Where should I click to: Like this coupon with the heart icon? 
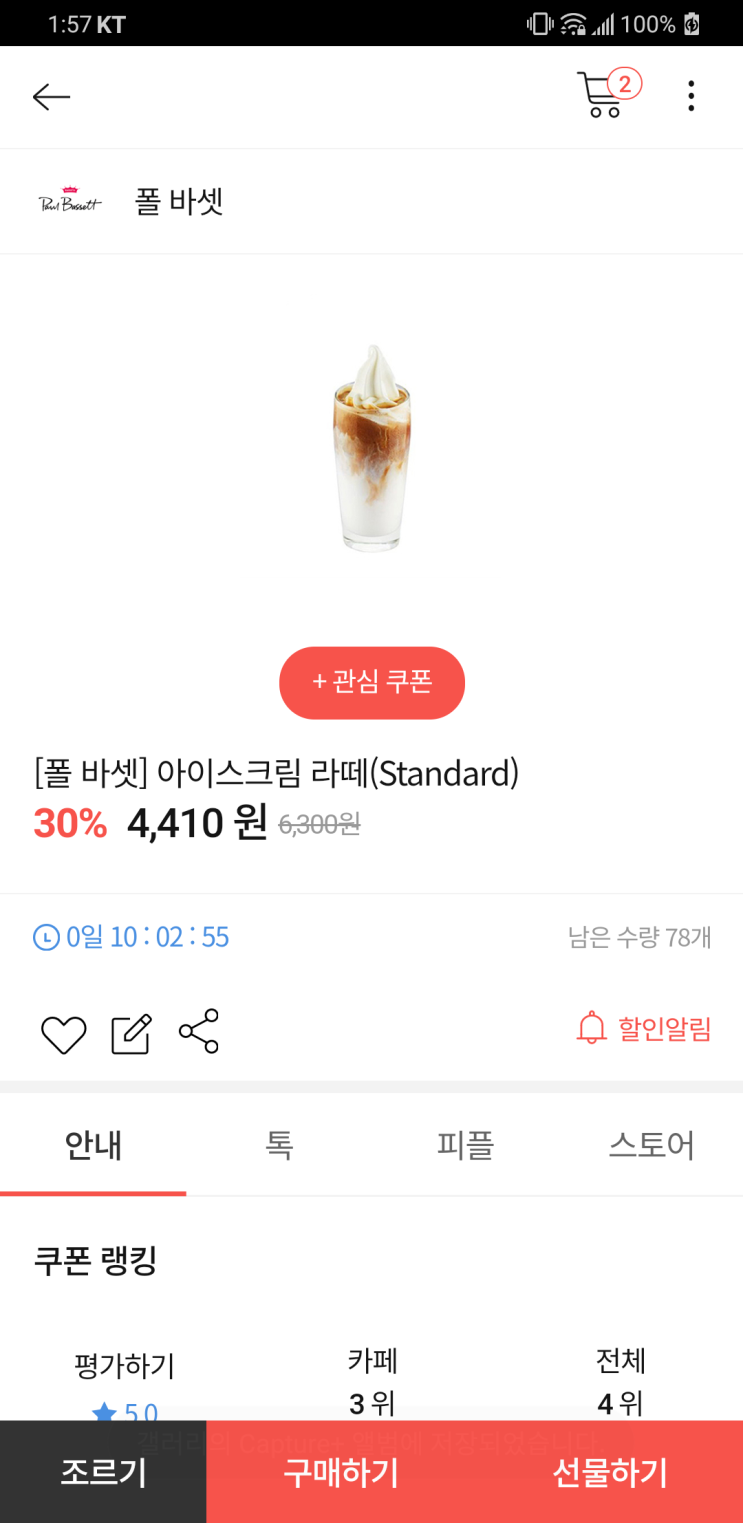pyautogui.click(x=63, y=1033)
